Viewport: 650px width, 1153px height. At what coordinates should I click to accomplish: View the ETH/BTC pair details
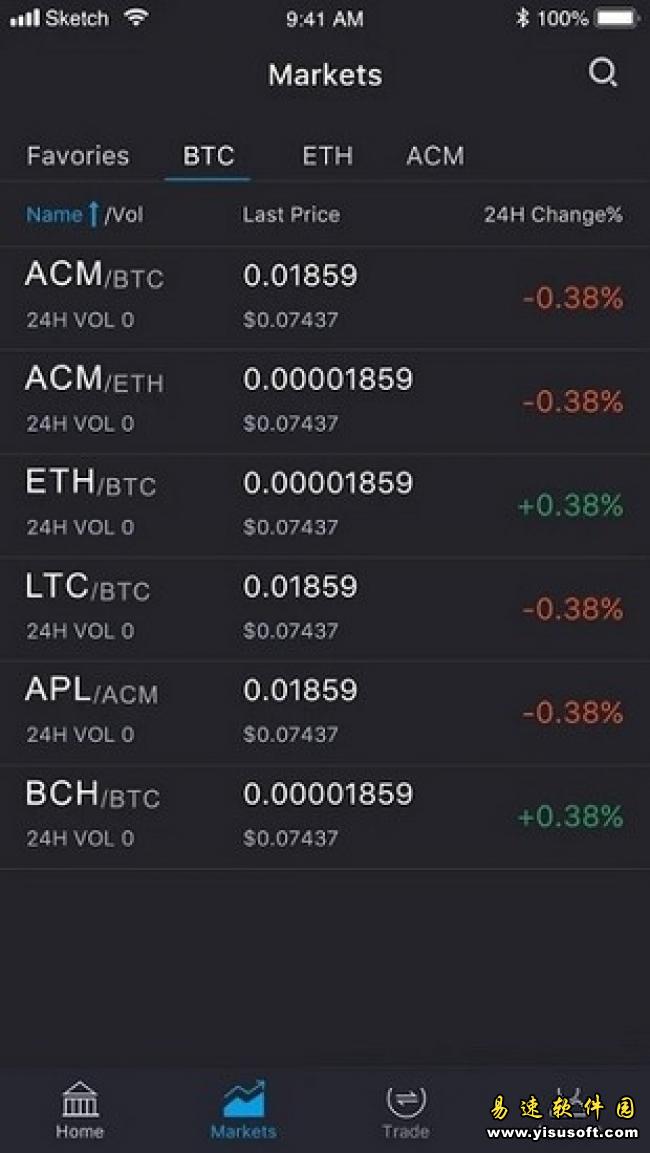click(325, 505)
